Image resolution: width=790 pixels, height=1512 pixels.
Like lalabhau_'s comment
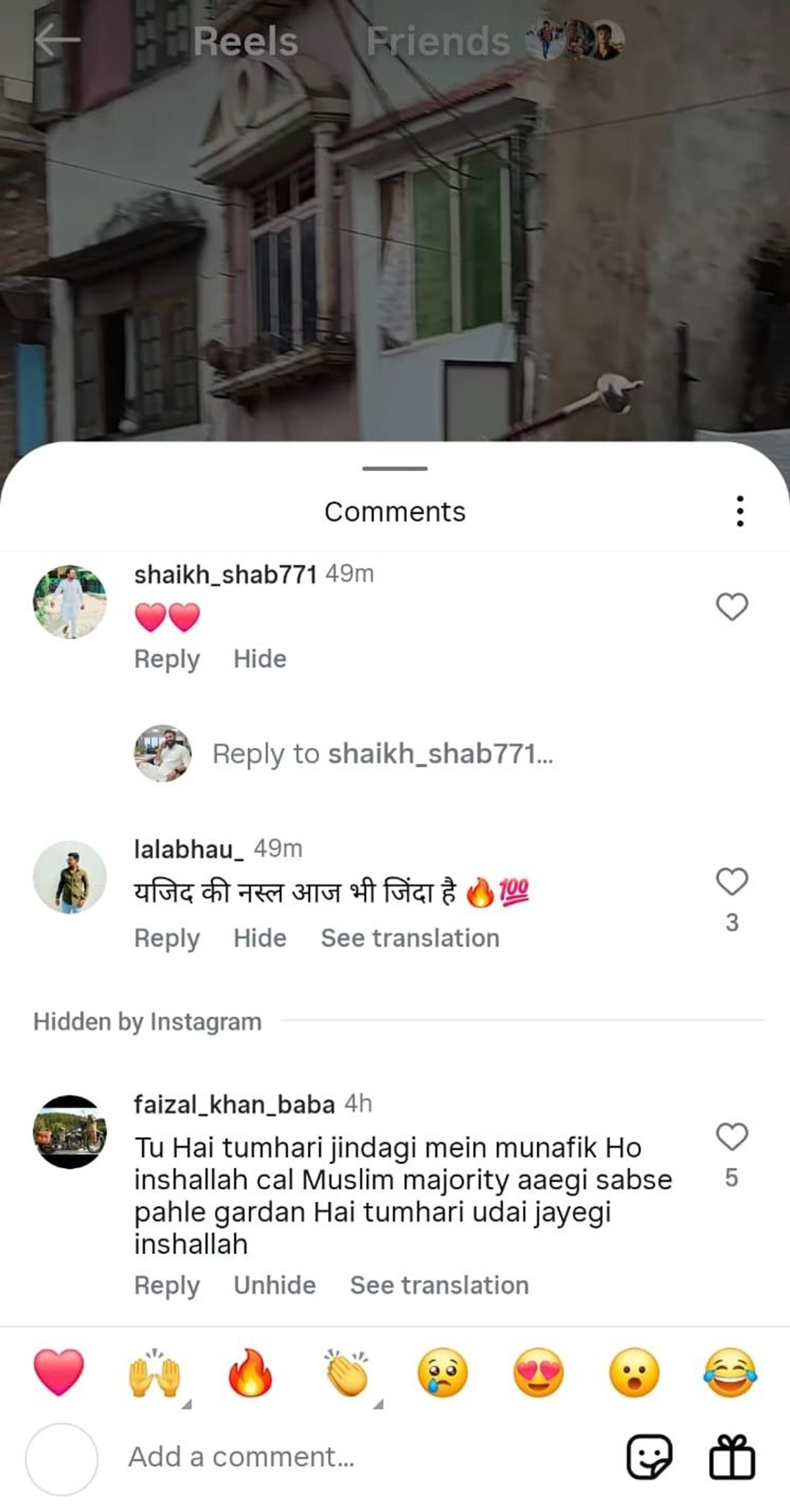731,882
